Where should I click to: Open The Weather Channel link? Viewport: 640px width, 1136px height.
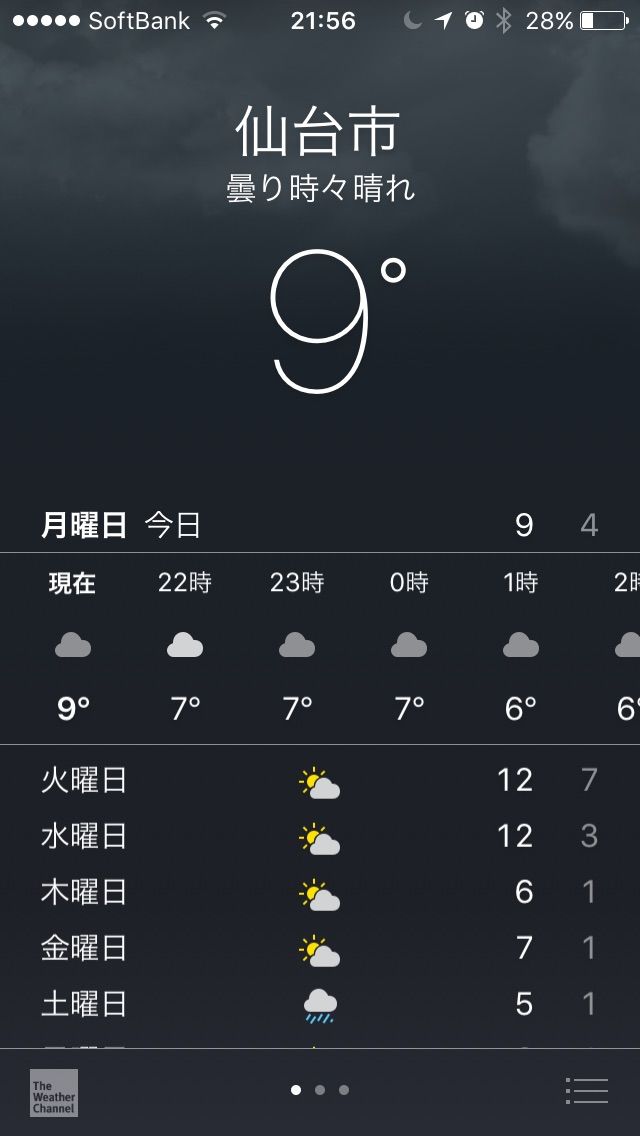click(54, 1093)
